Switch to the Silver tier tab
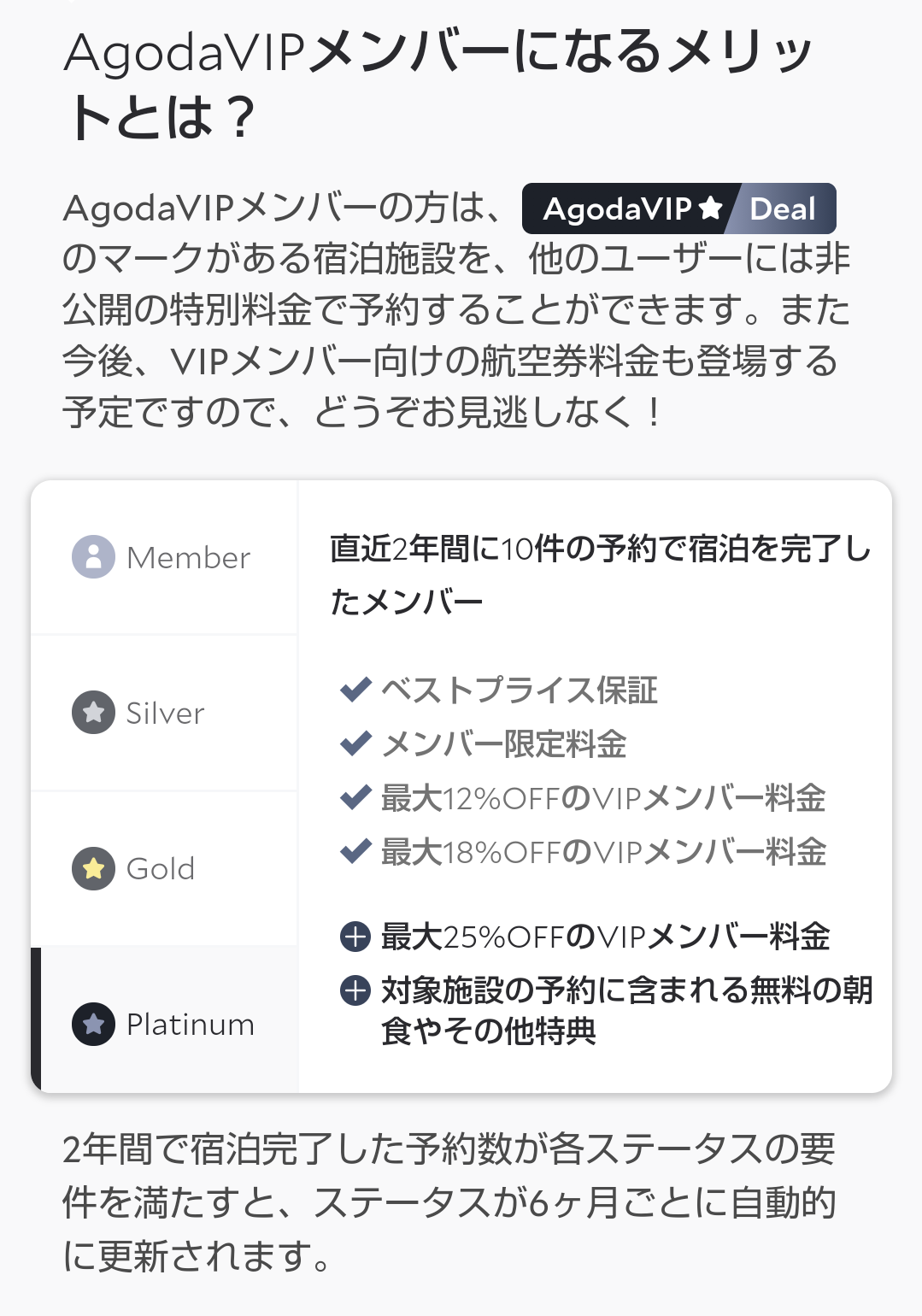 pos(162,713)
